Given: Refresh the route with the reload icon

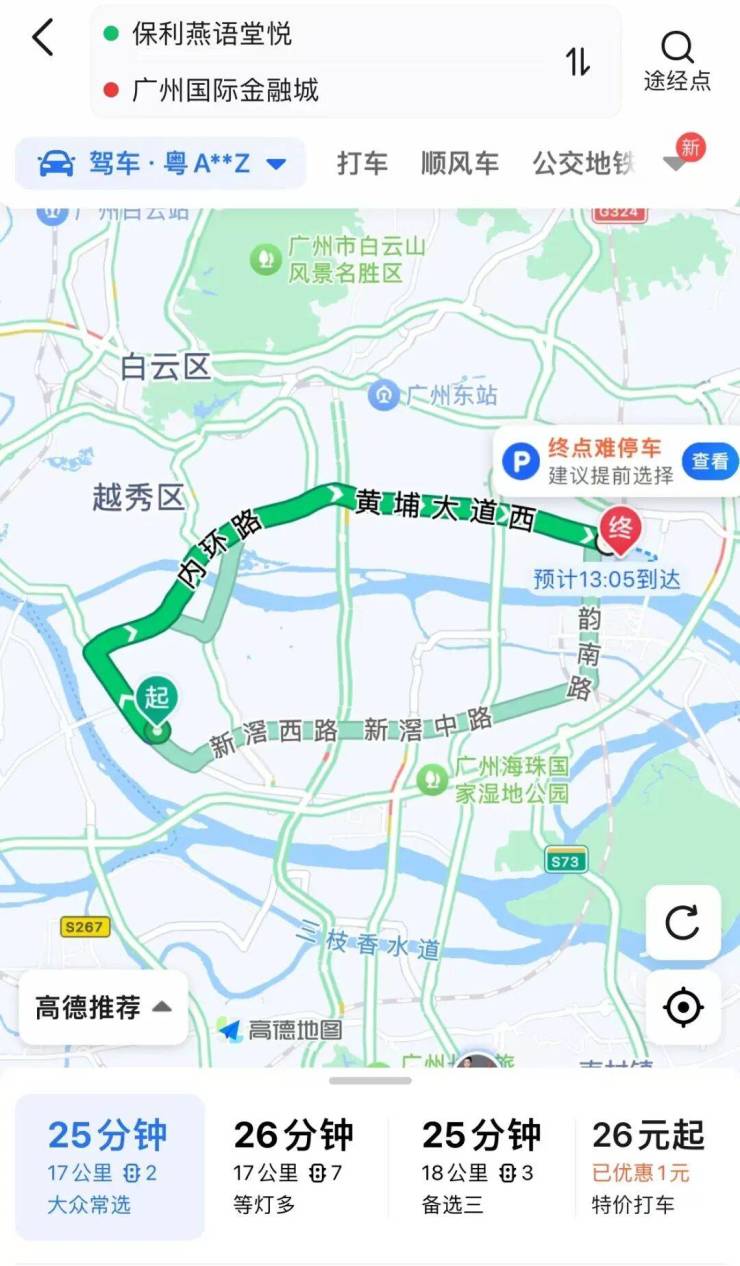Looking at the screenshot, I should point(683,923).
